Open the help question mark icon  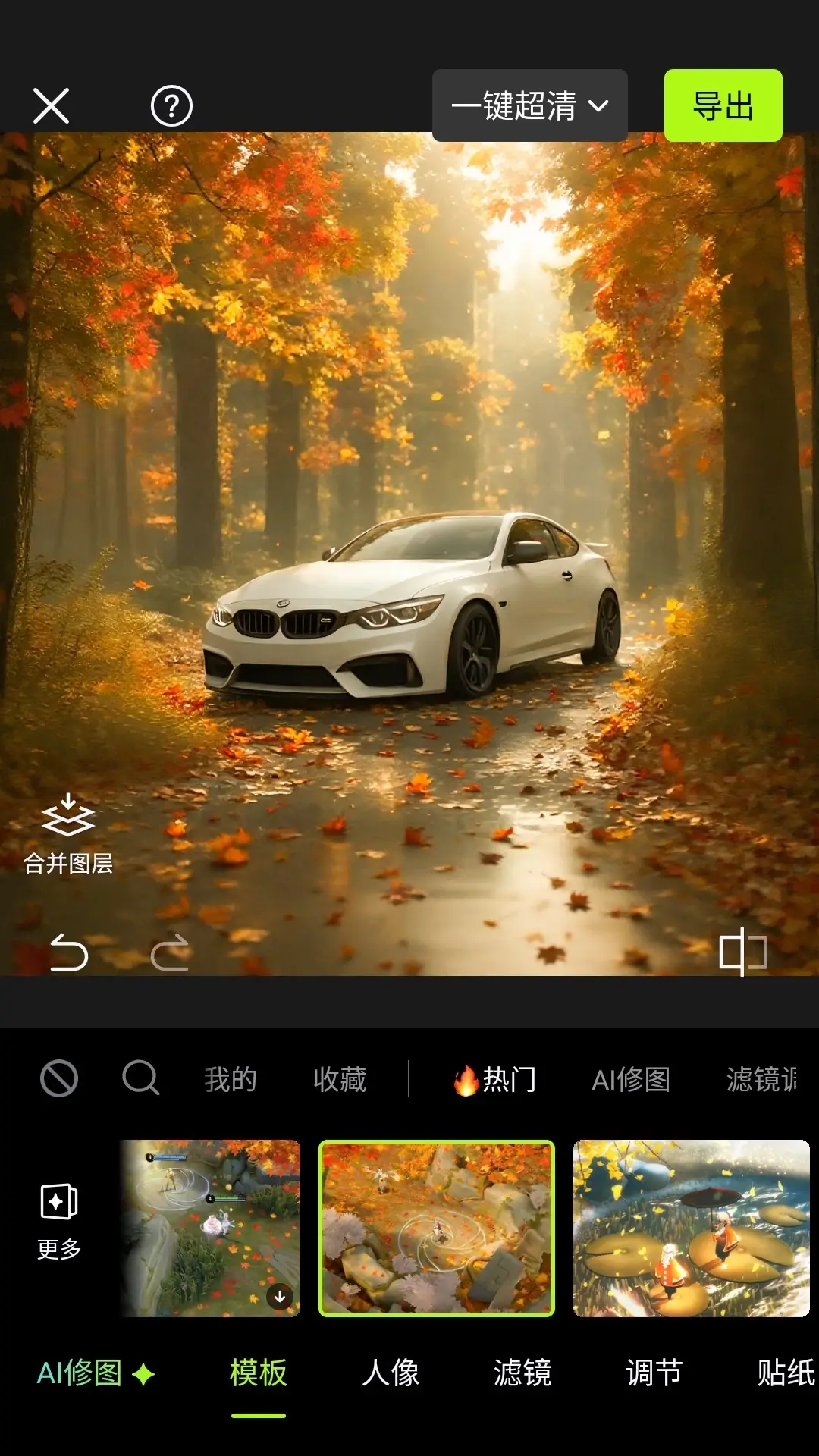[171, 105]
